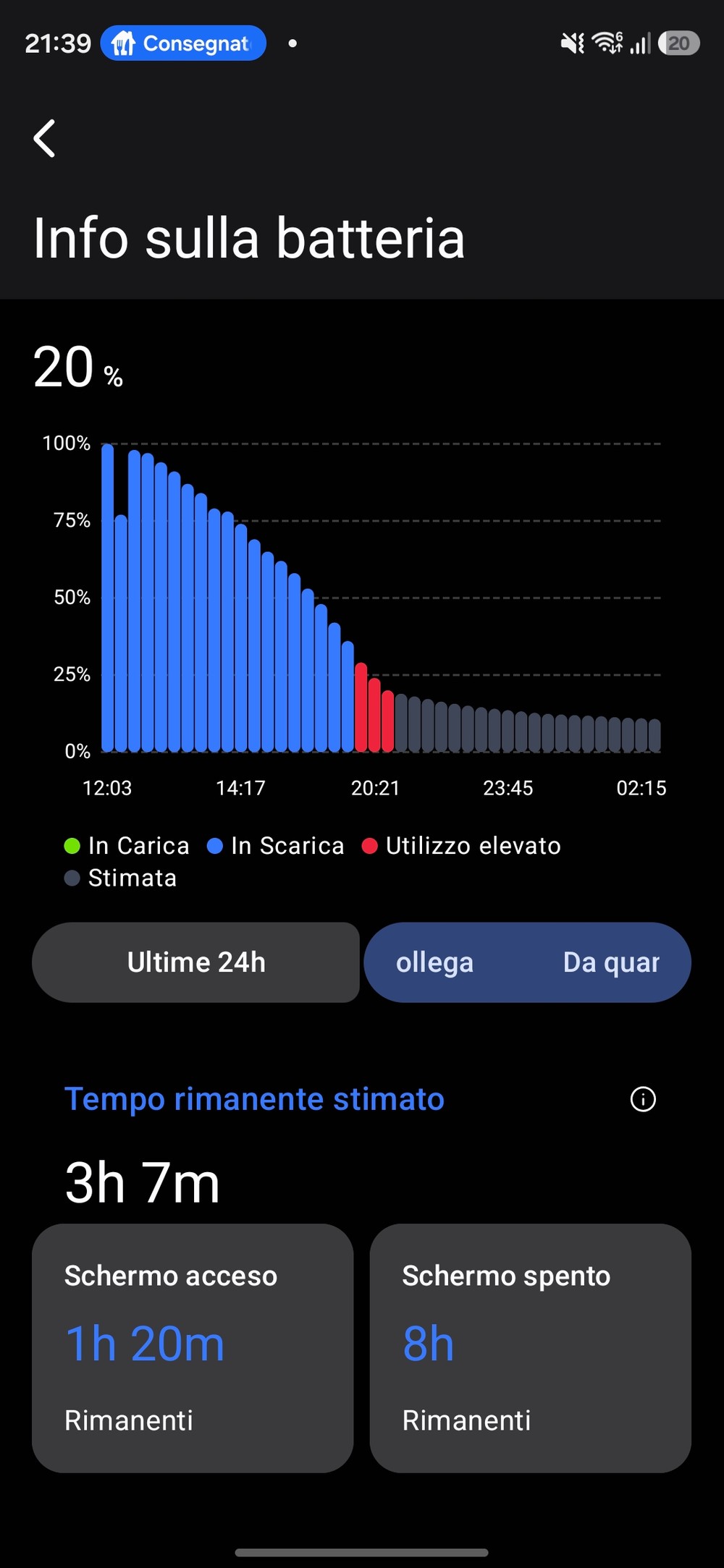The width and height of the screenshot is (724, 1568).
Task: Select the Da quando collegato tab
Action: 527,962
